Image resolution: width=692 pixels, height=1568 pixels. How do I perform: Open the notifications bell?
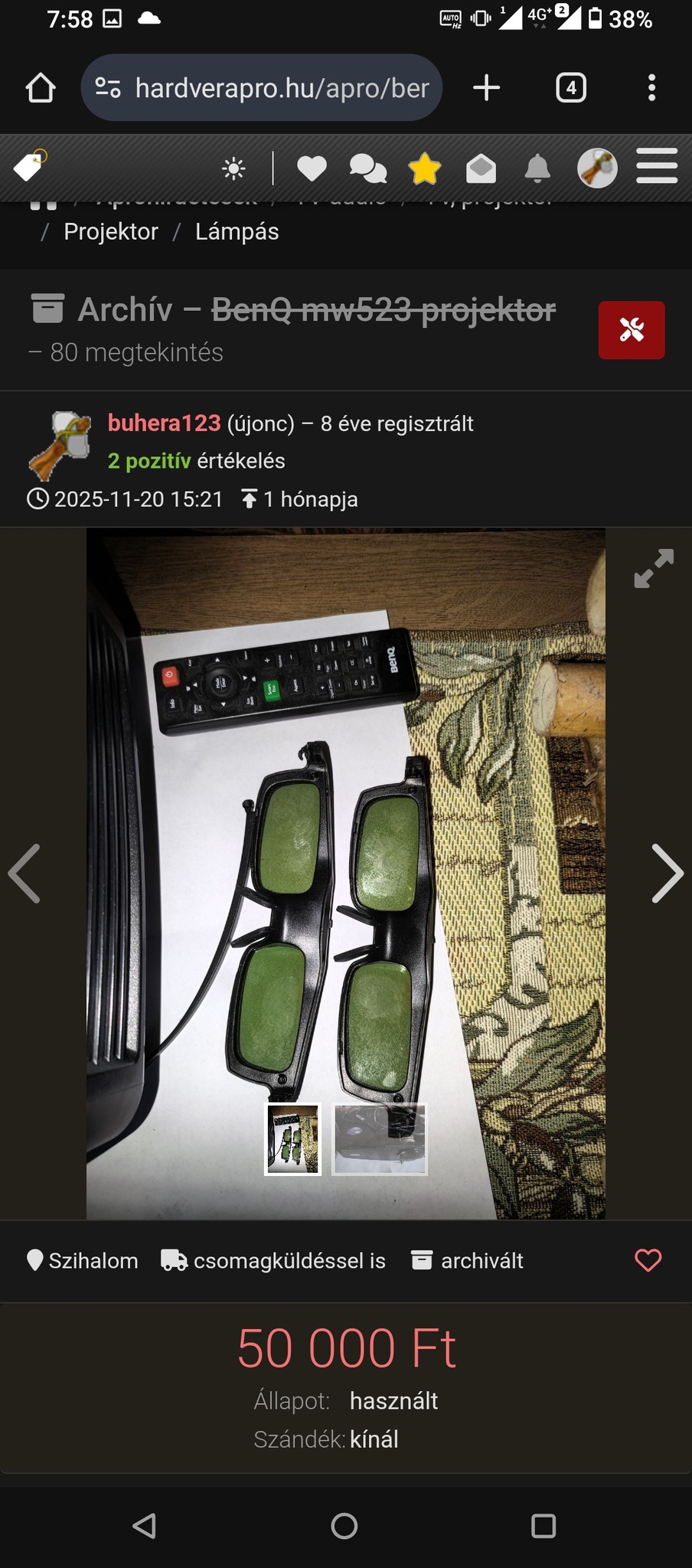point(537,168)
